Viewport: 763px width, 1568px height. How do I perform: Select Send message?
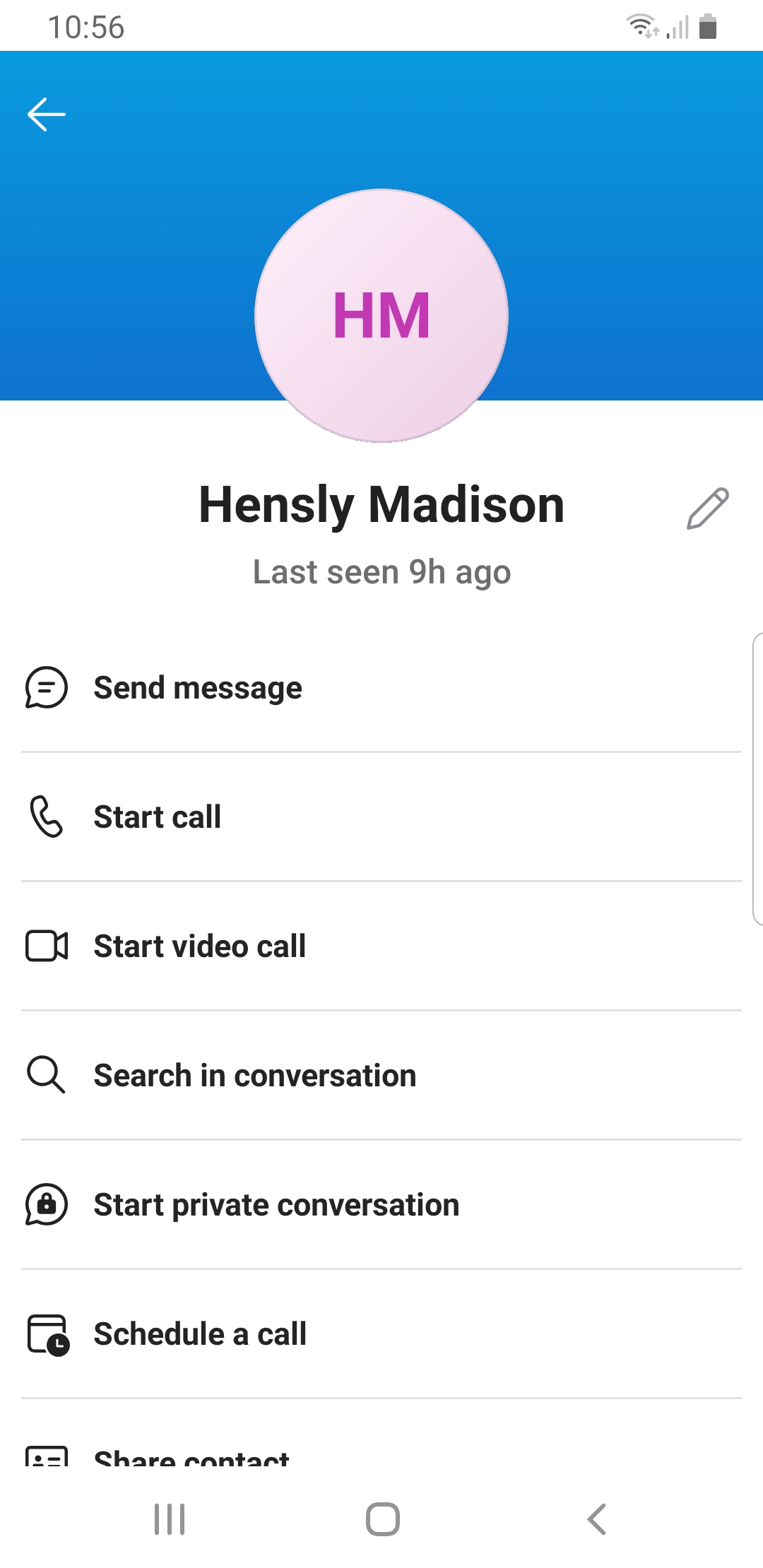(381, 688)
